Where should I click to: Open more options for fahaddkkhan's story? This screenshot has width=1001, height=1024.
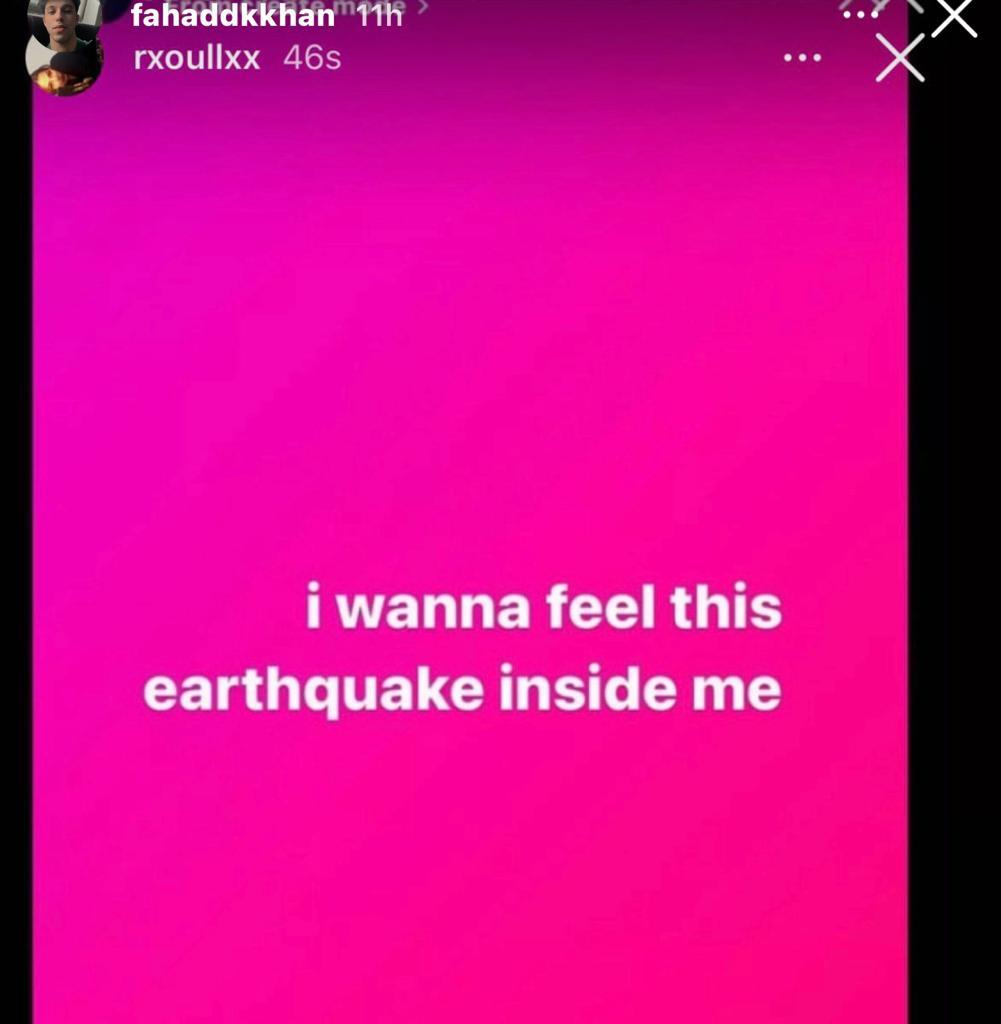pos(860,14)
